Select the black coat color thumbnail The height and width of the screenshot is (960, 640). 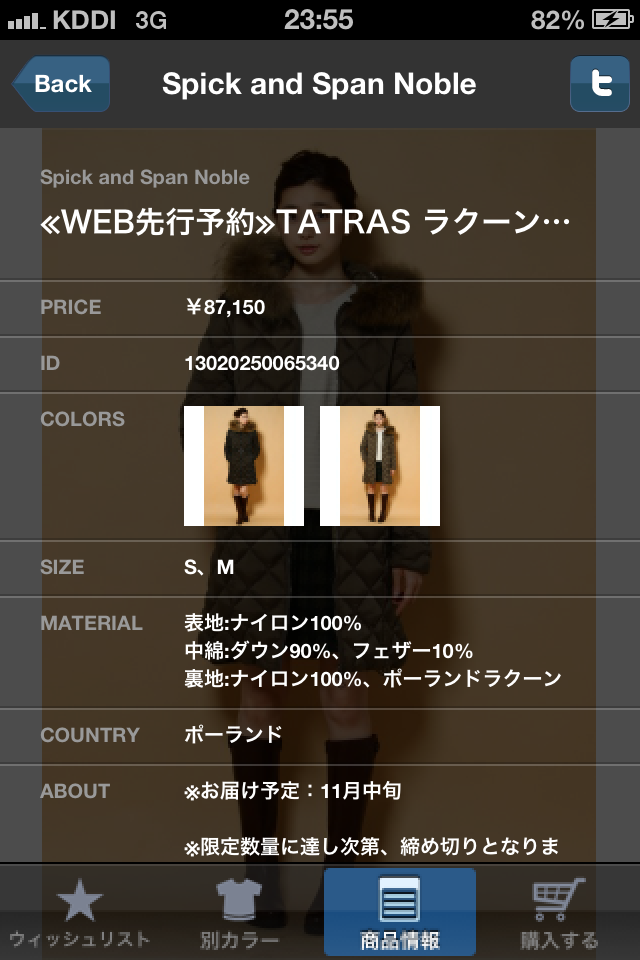tap(243, 466)
